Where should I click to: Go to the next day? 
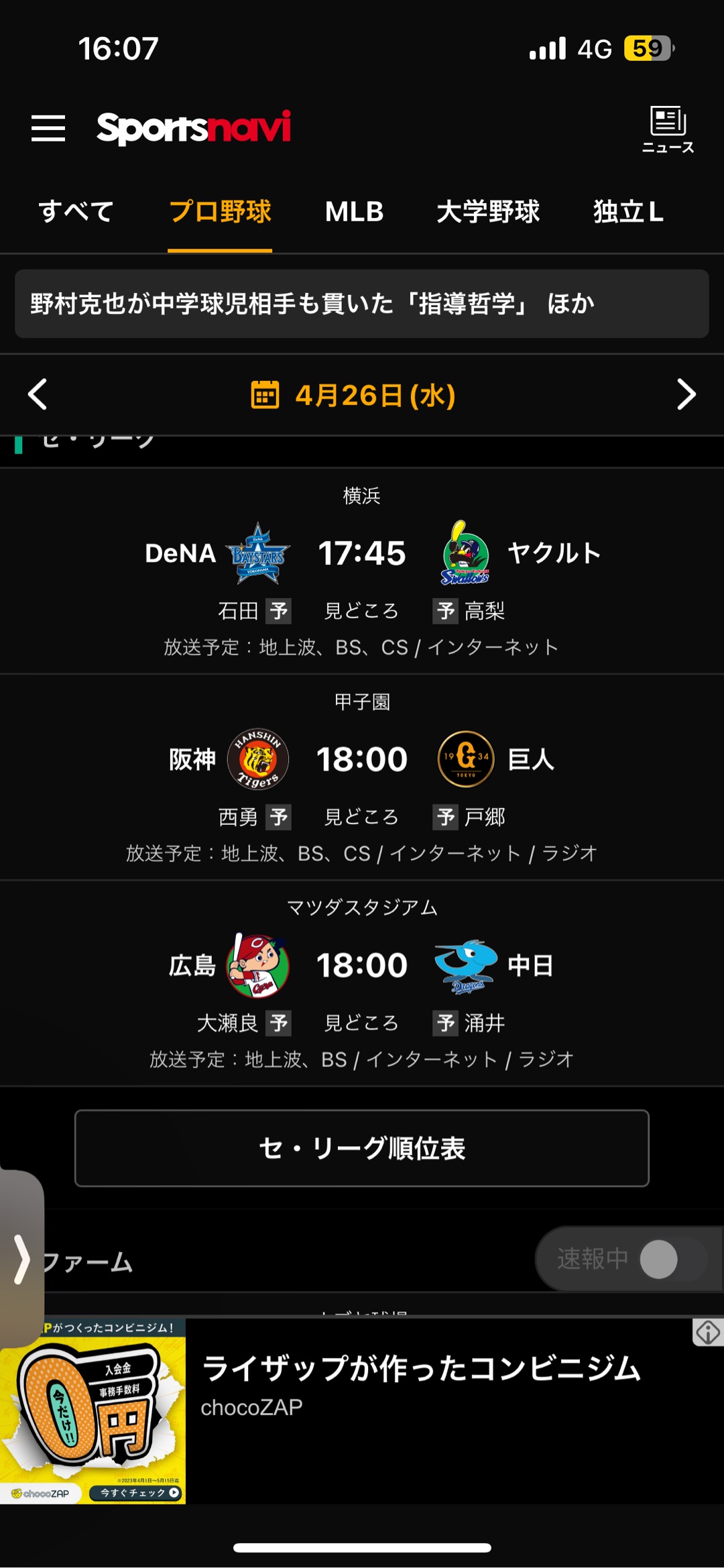[686, 394]
